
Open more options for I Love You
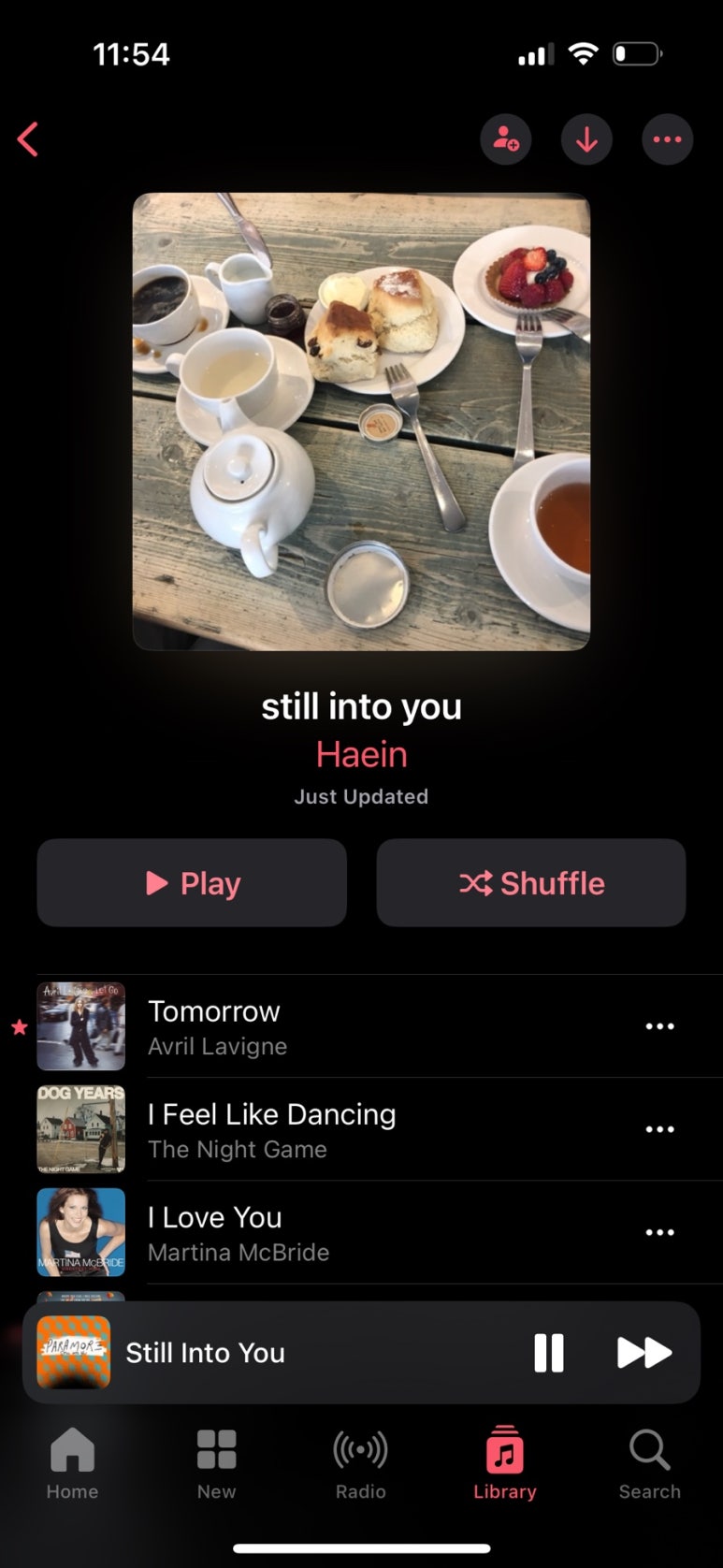coord(659,1232)
